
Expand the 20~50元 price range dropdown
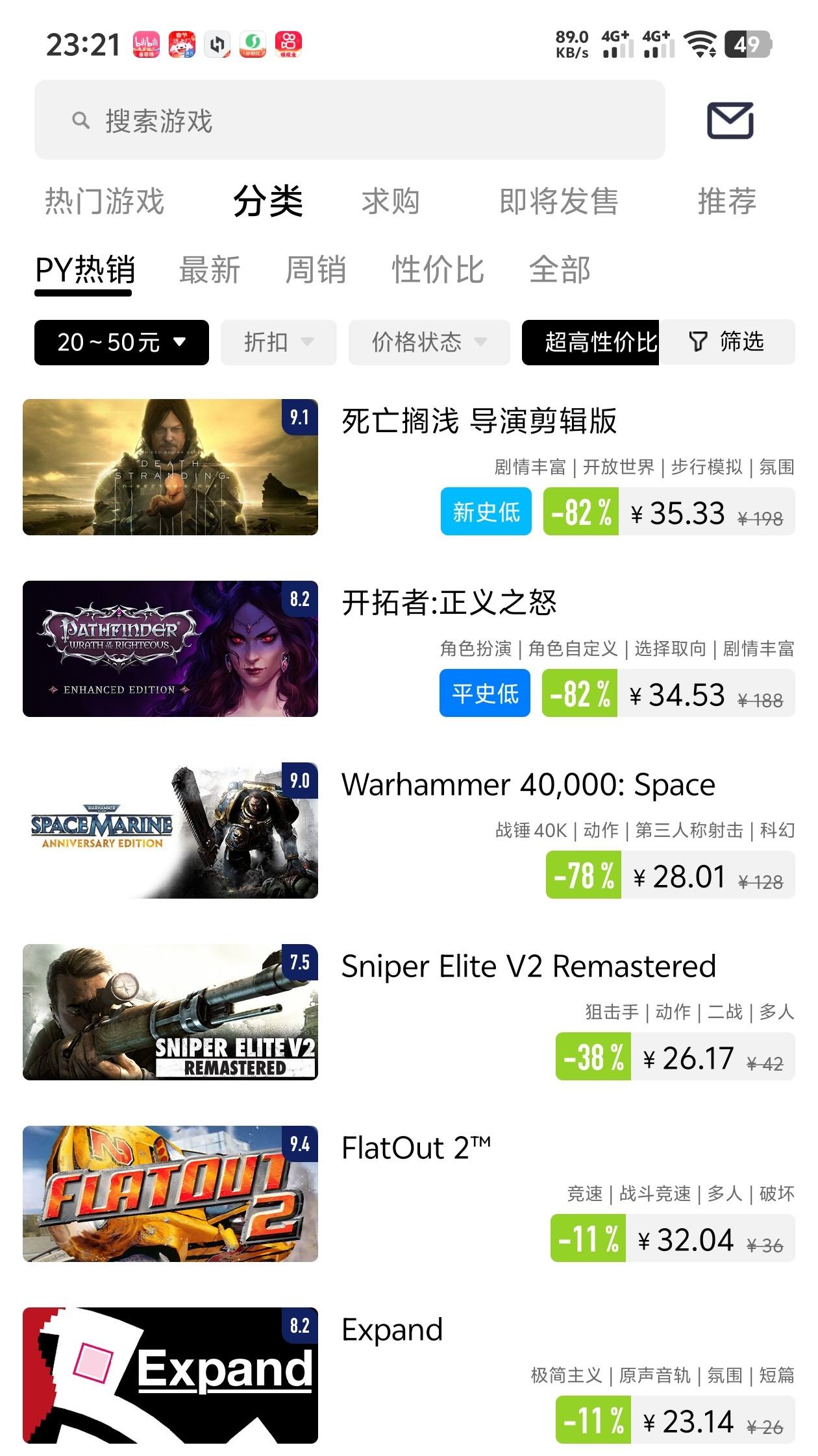point(121,342)
